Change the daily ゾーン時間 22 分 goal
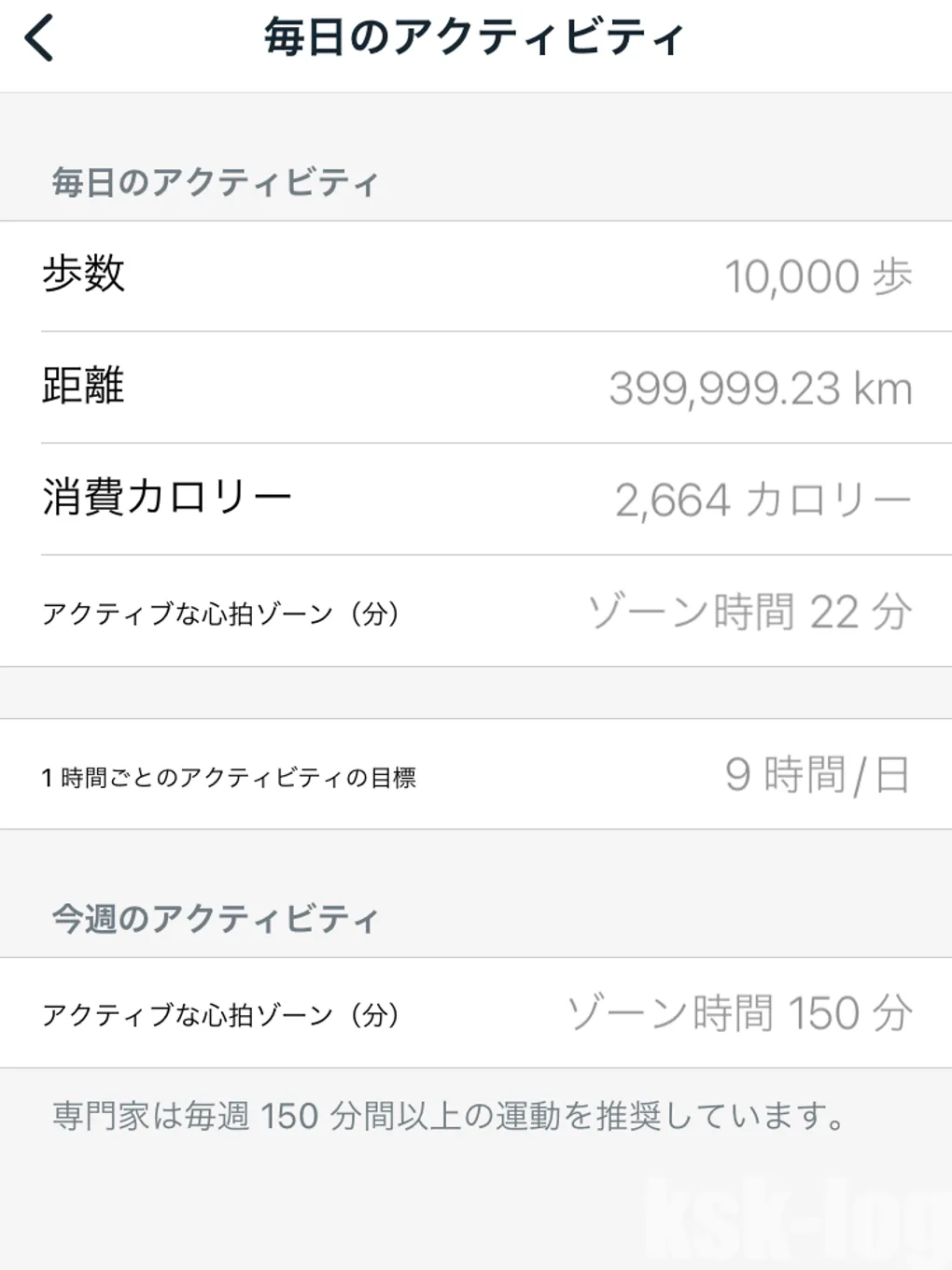952x1270 pixels. [x=476, y=612]
